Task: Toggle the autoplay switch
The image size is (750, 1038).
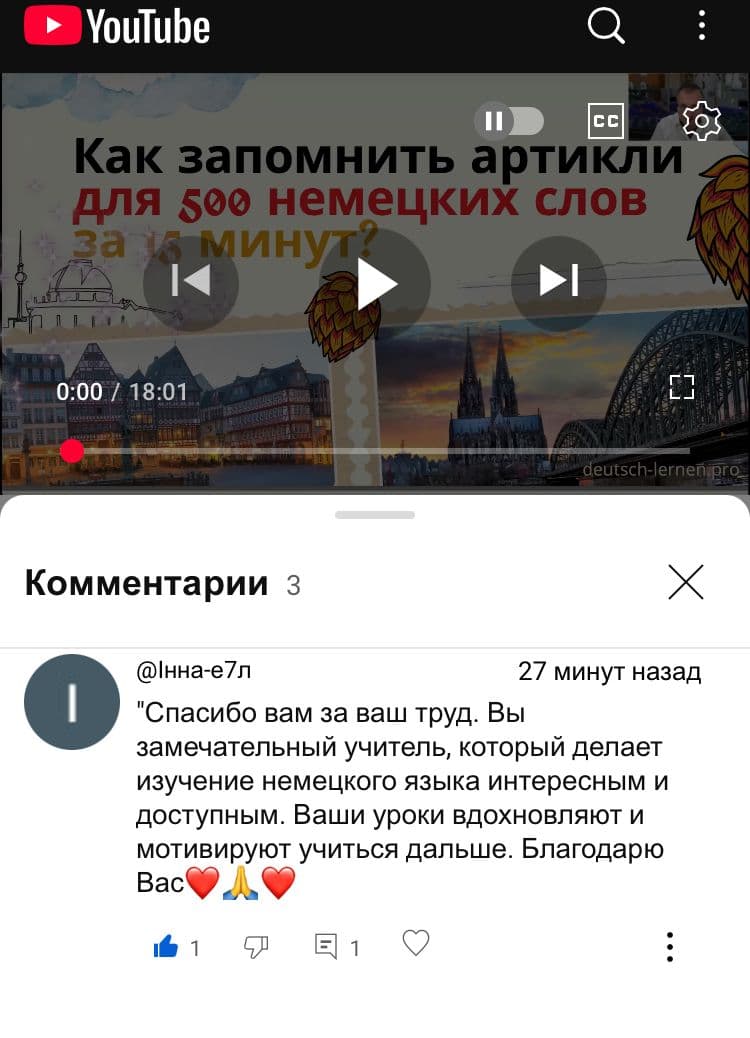Action: [508, 122]
